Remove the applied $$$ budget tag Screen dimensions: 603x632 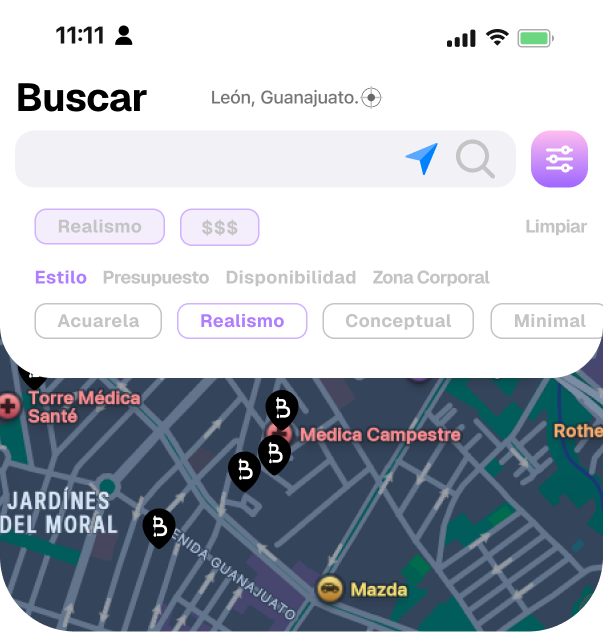pyautogui.click(x=219, y=227)
